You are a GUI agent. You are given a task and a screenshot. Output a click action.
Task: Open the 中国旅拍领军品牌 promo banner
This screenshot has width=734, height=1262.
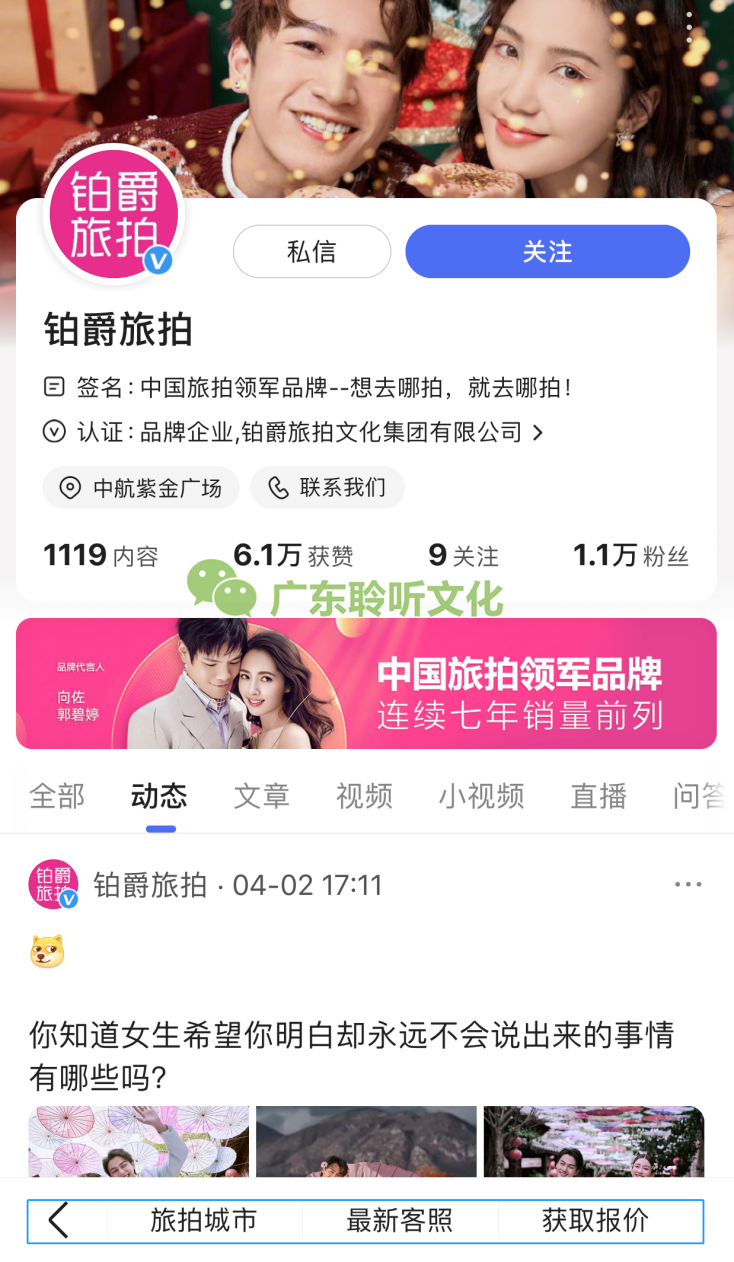366,683
